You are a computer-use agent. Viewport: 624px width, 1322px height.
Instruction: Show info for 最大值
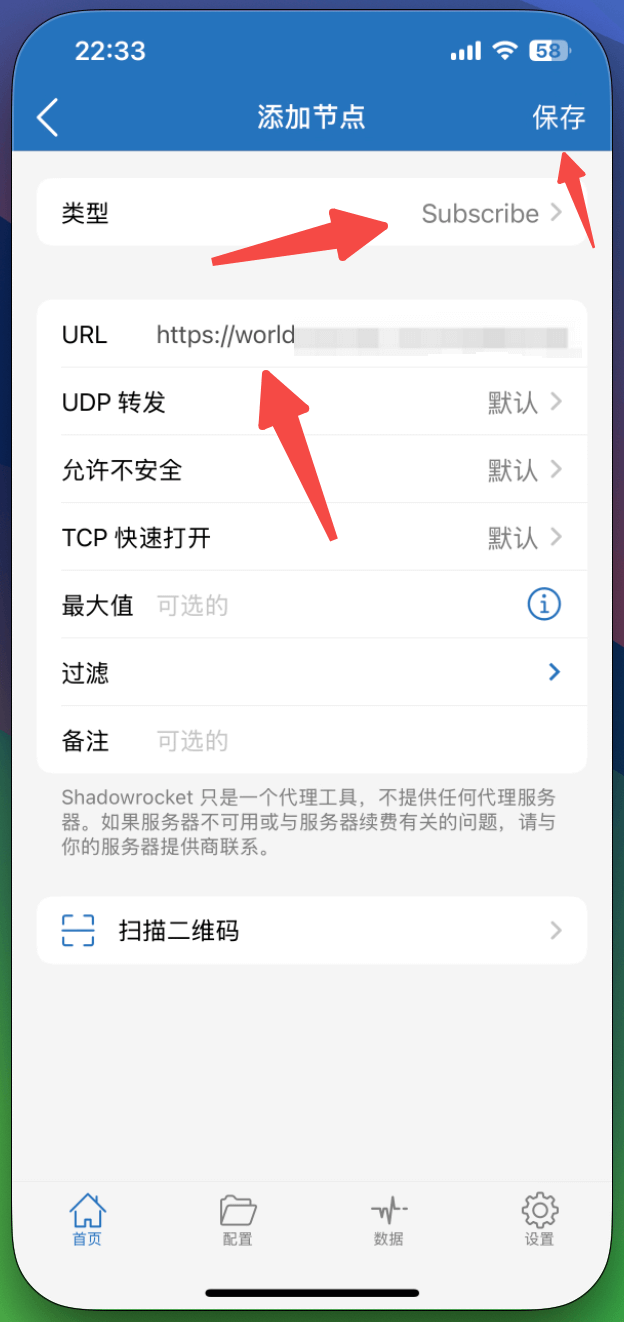(544, 604)
